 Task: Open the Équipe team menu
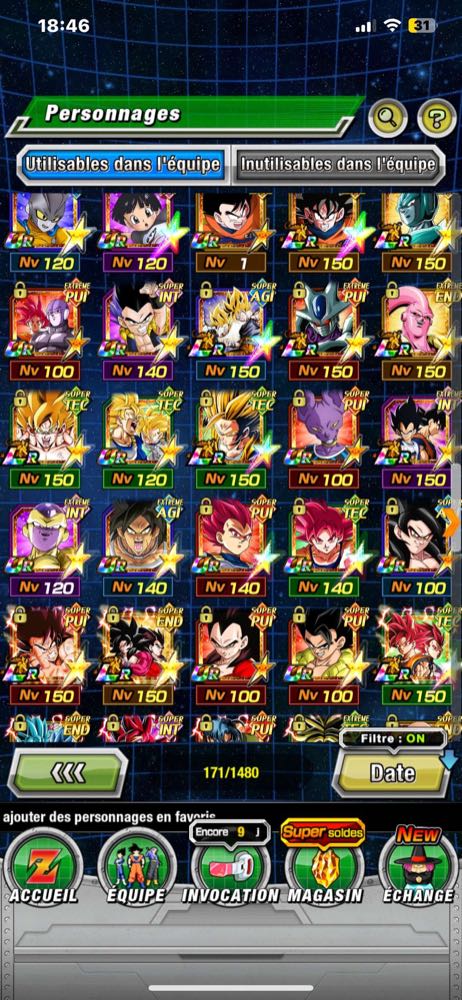tap(136, 868)
